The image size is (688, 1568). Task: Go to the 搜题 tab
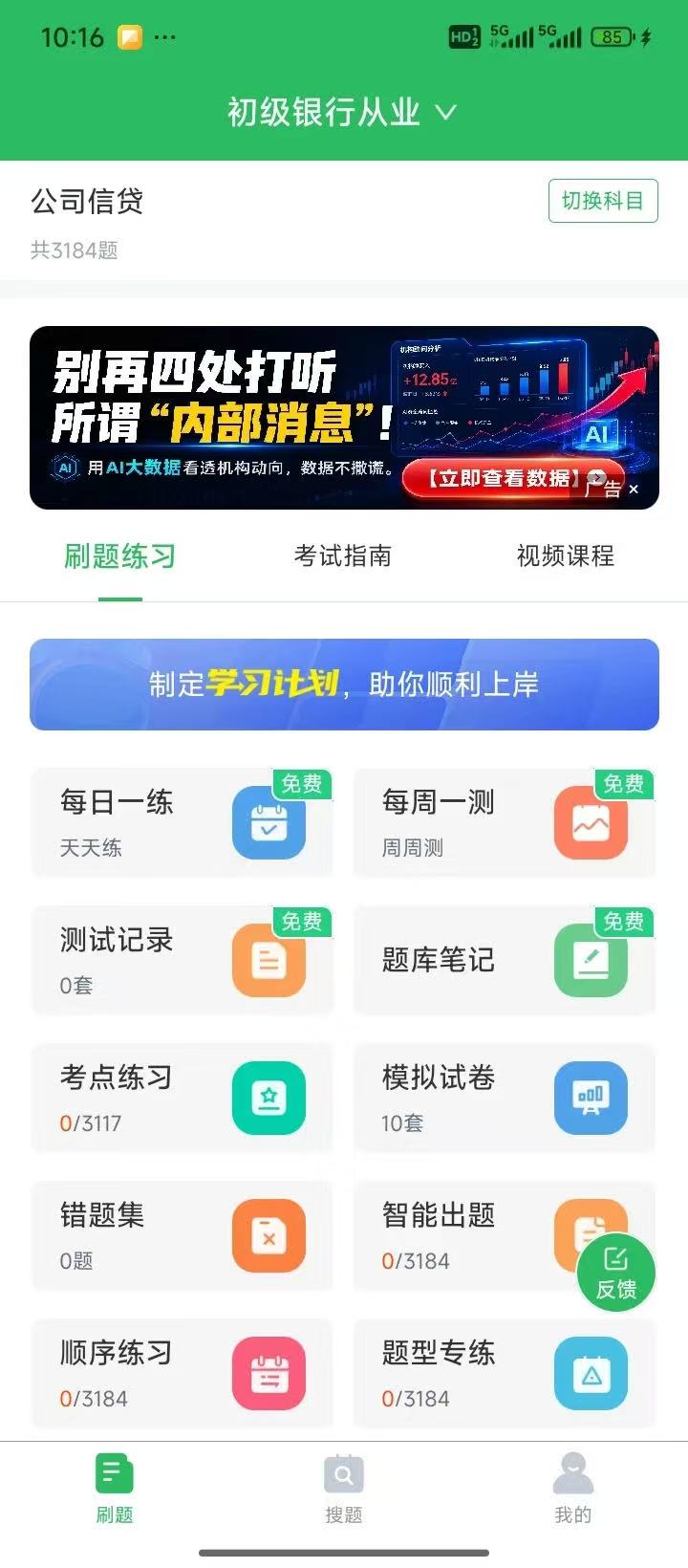[x=344, y=1490]
